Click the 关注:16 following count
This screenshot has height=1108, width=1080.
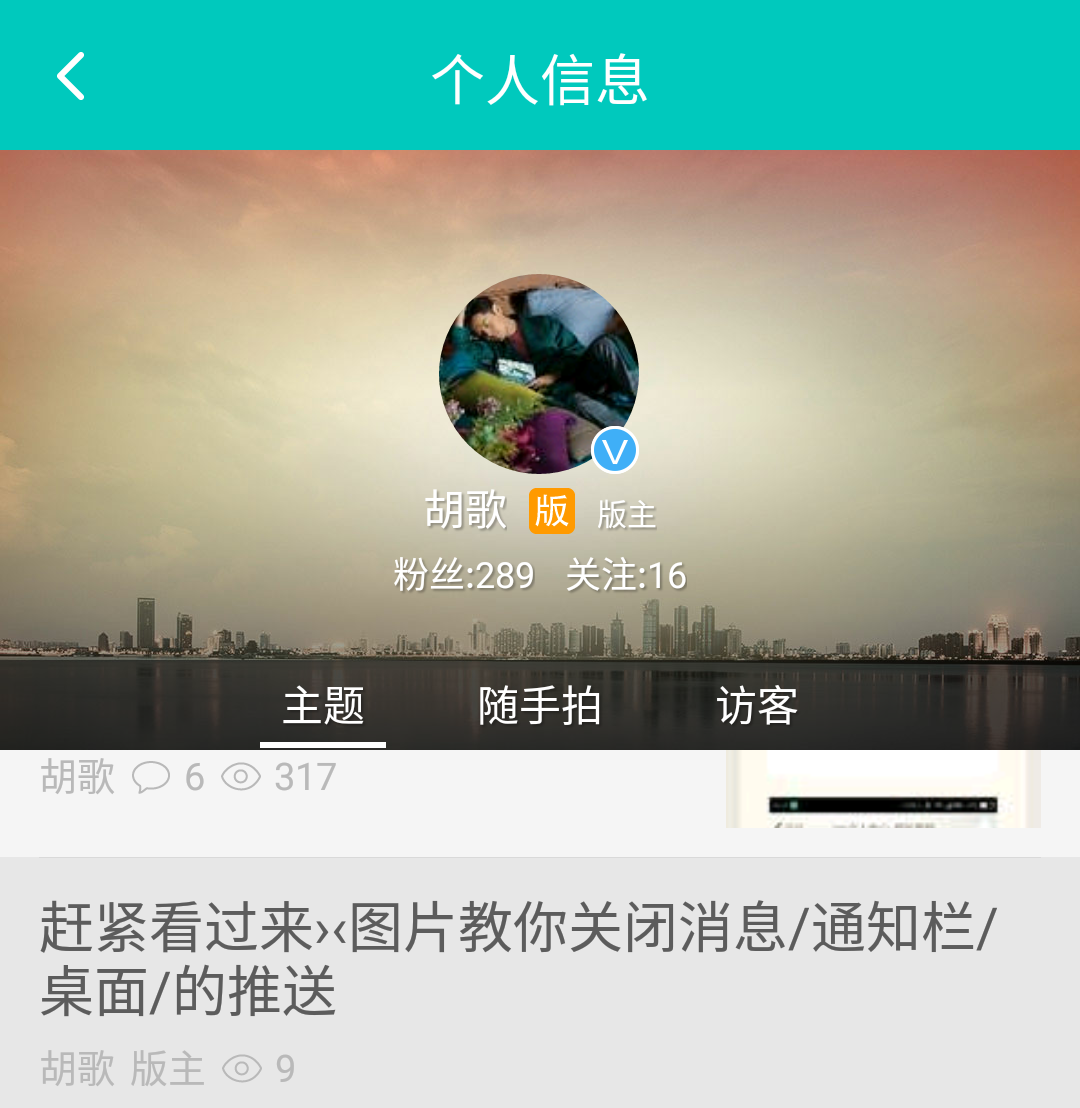click(628, 575)
